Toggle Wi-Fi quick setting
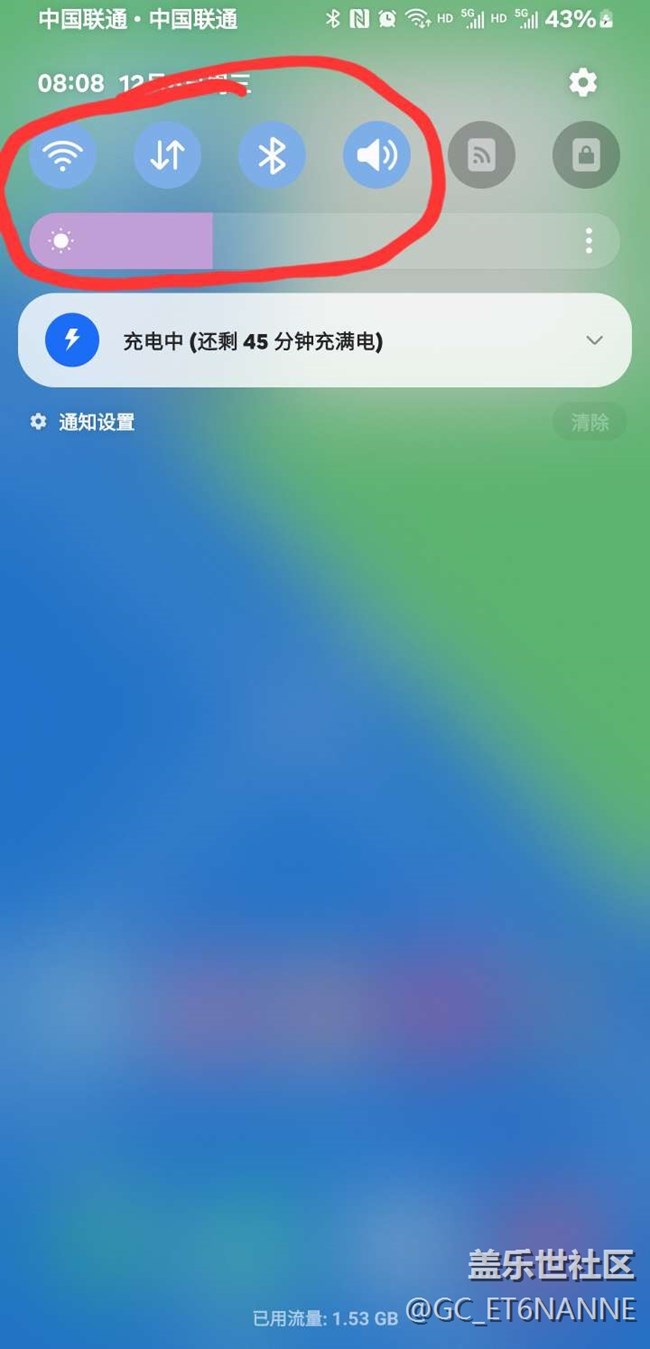650x1349 pixels. 63,155
